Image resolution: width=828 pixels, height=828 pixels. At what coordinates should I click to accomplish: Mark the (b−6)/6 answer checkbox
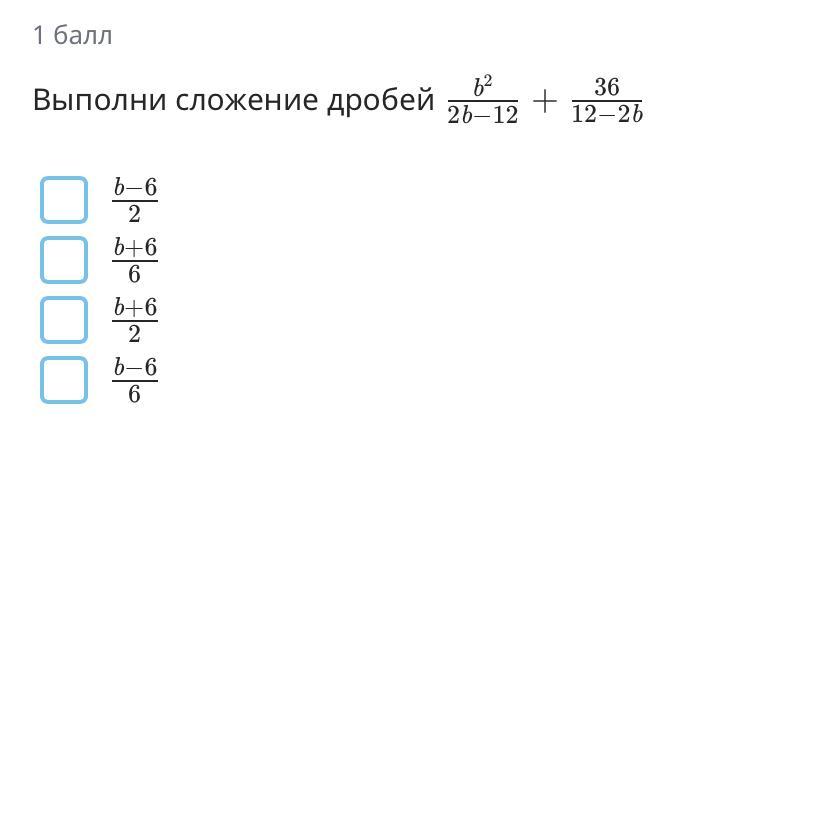pyautogui.click(x=64, y=380)
